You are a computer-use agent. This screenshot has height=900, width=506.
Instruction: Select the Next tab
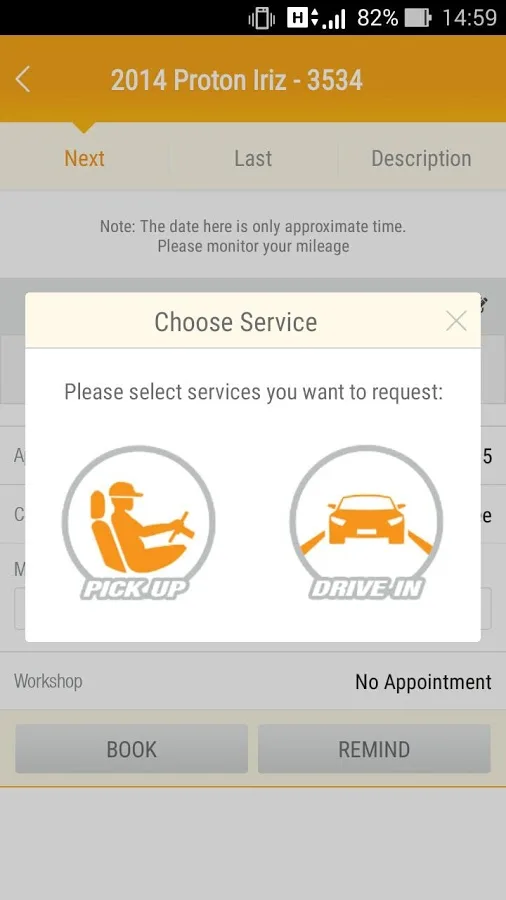click(84, 158)
